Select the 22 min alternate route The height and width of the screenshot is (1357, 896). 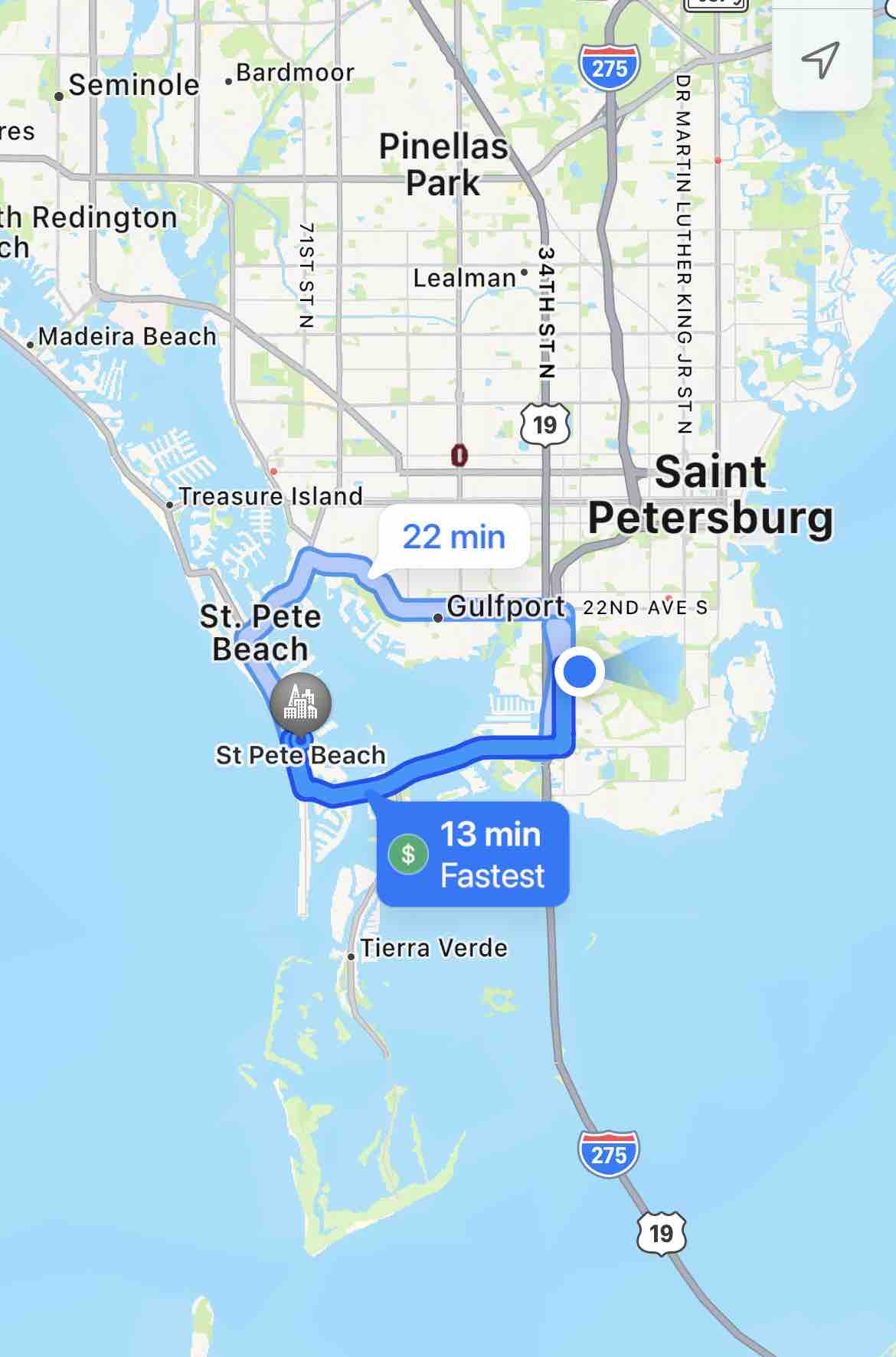[453, 537]
